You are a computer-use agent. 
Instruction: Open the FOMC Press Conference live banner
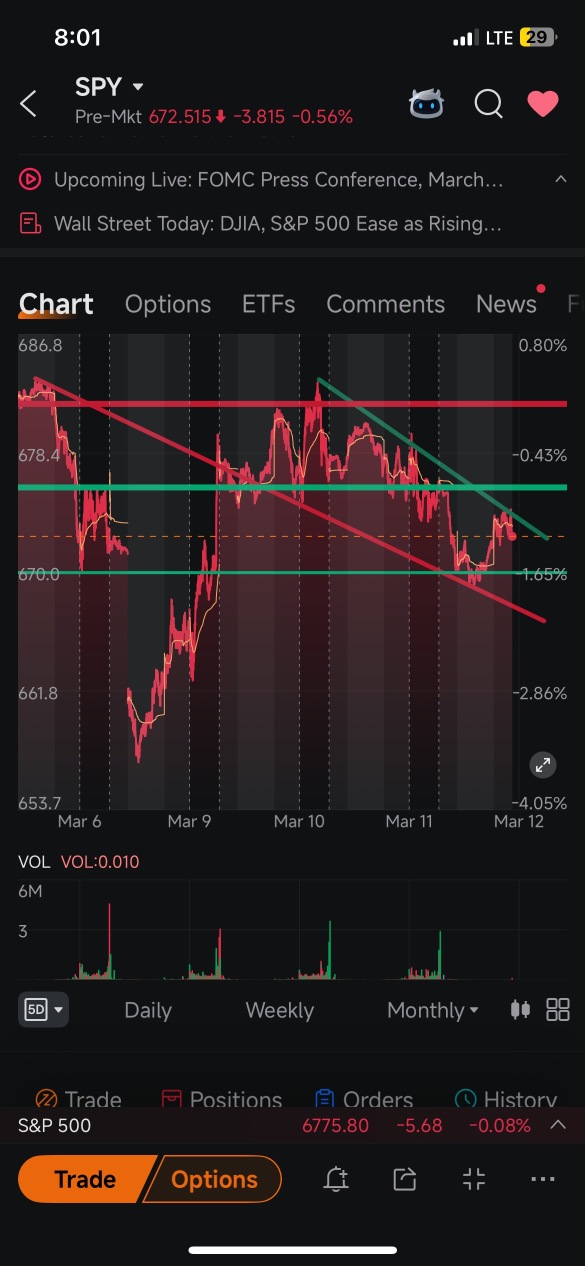[x=279, y=180]
